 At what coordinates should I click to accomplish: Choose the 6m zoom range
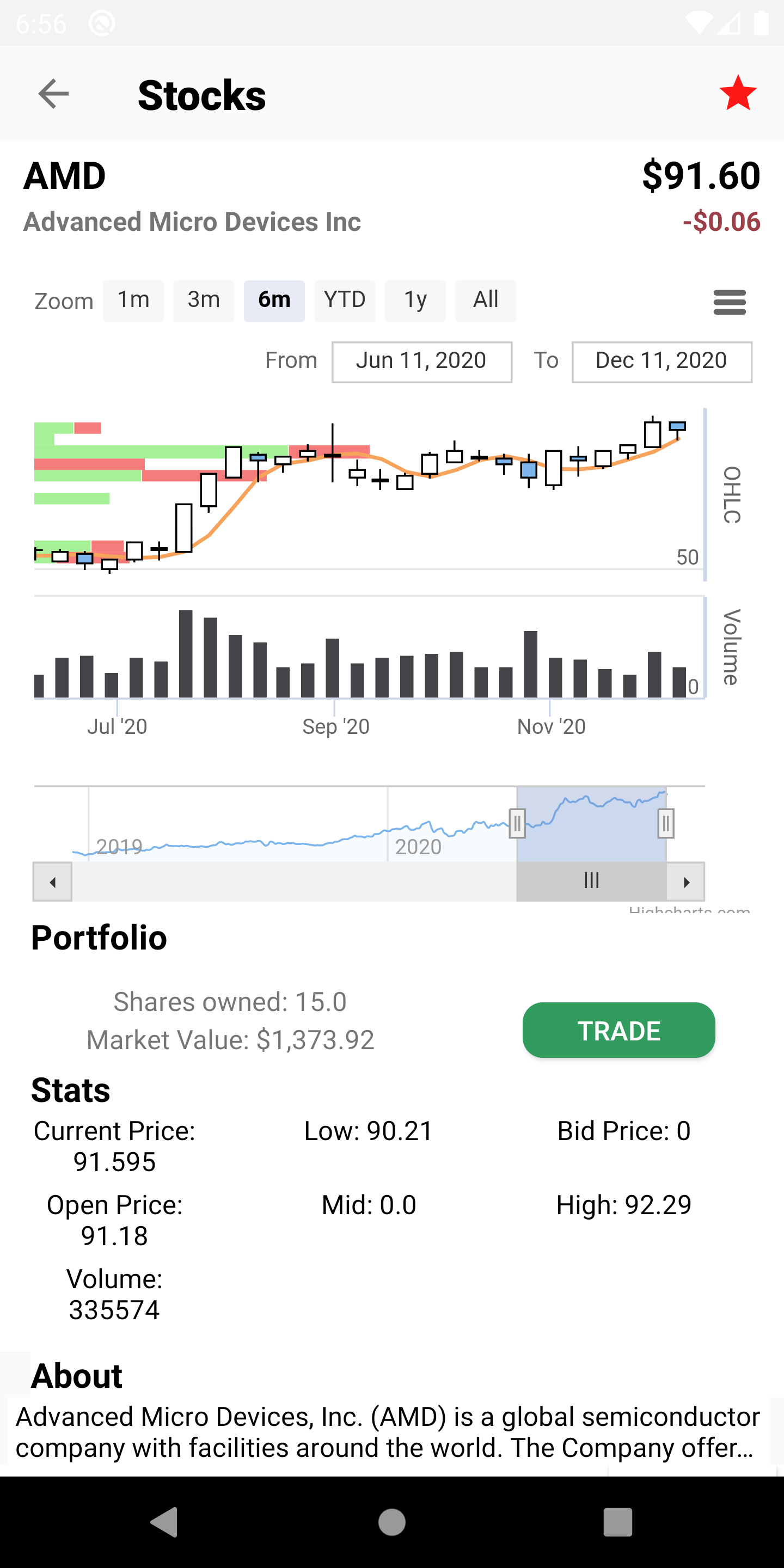click(x=274, y=301)
